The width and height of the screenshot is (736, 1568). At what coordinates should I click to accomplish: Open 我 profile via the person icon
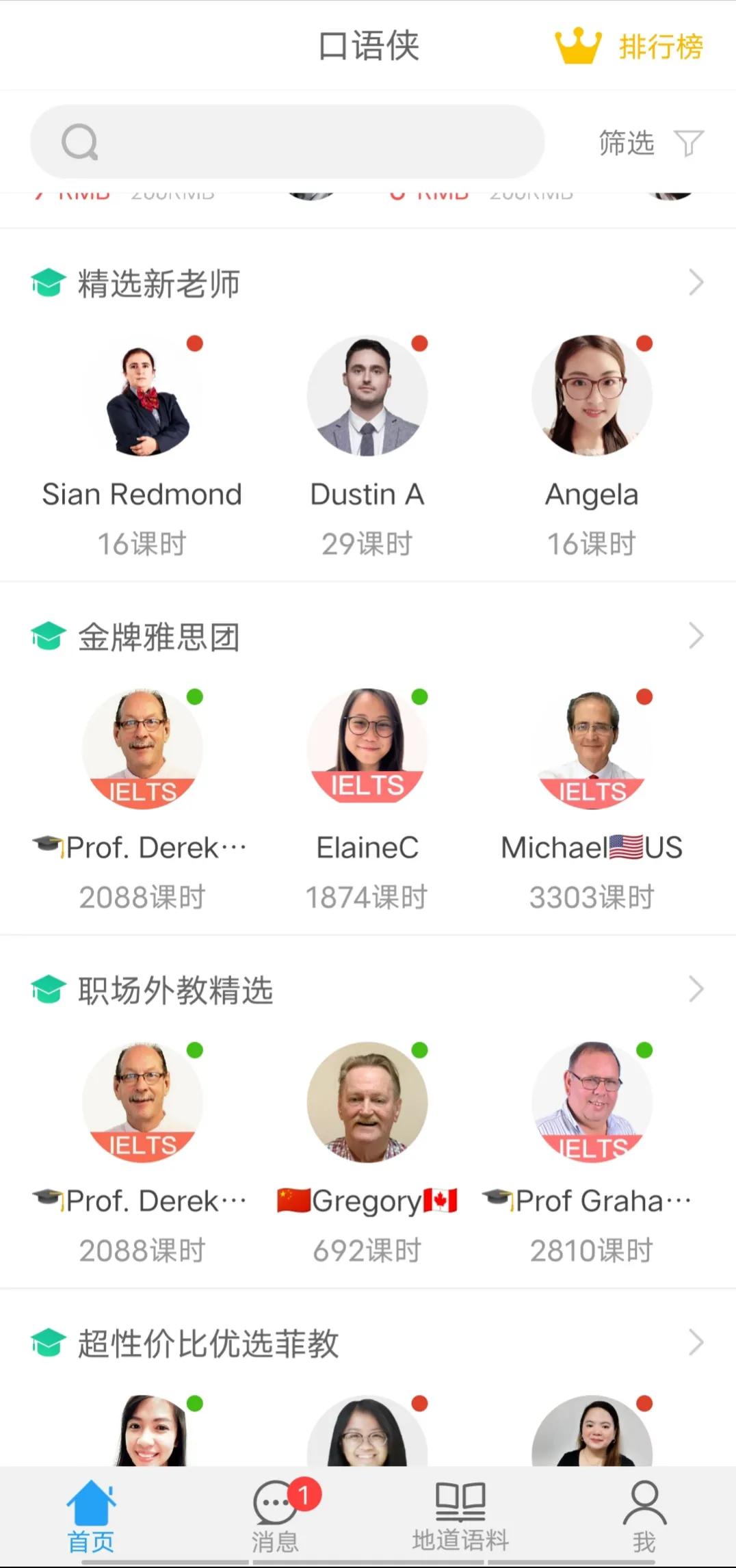click(644, 1502)
